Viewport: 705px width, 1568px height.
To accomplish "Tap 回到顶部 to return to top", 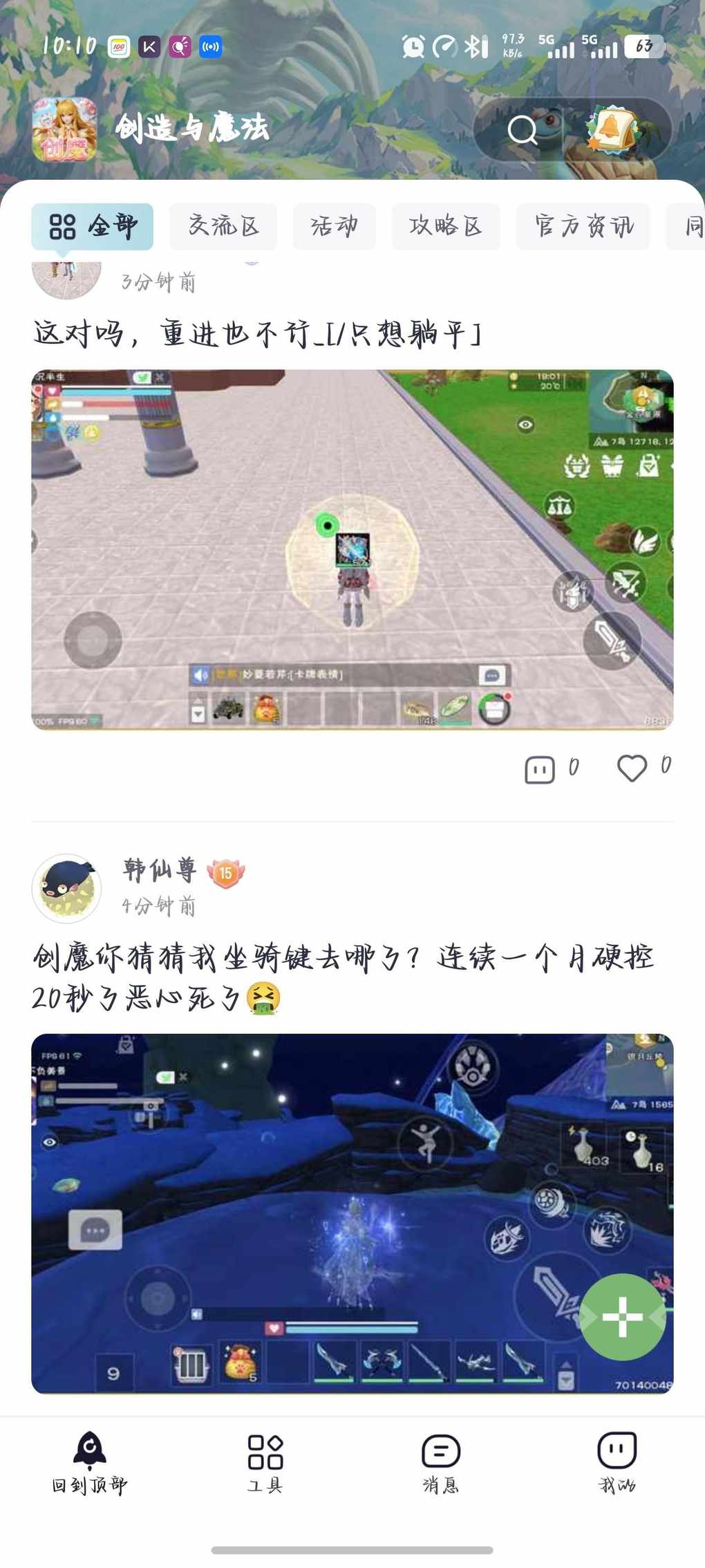I will point(90,1462).
